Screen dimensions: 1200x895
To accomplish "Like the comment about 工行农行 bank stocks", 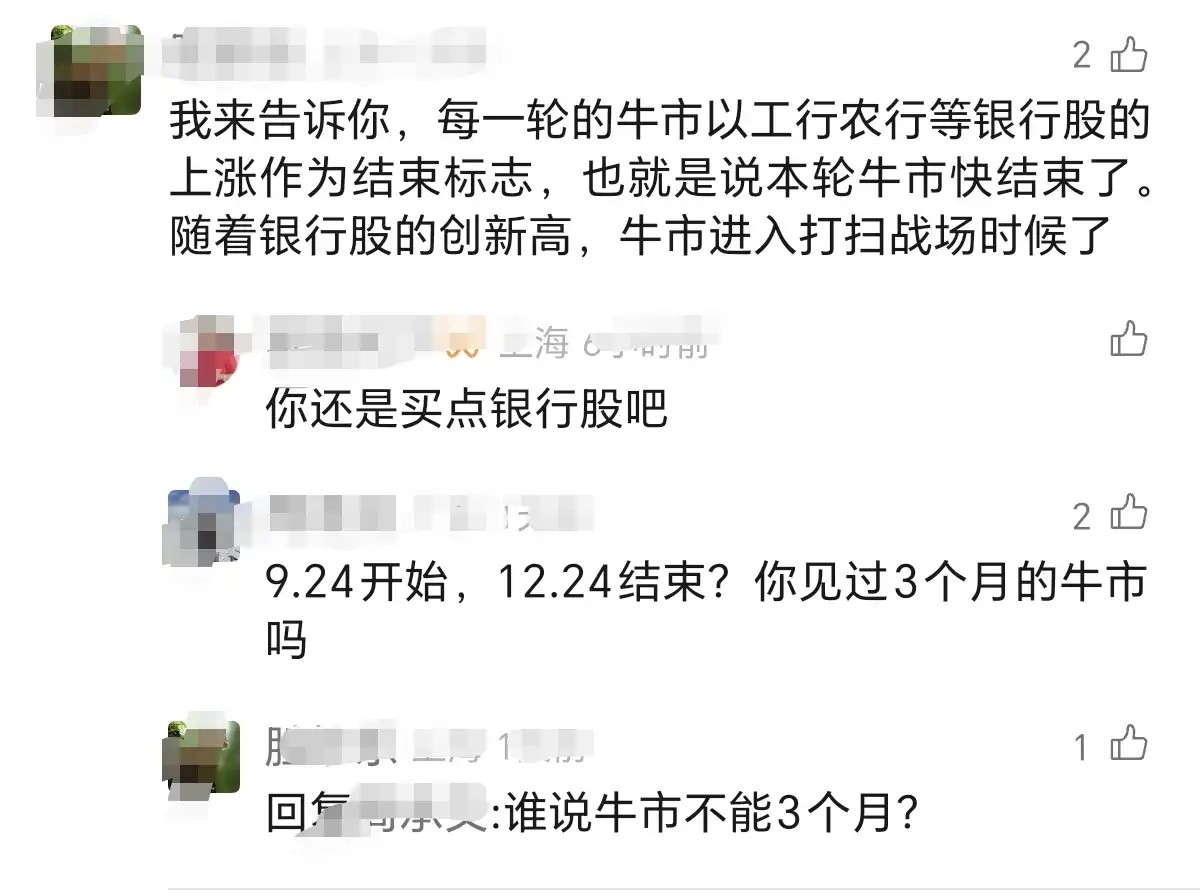I will (1130, 54).
